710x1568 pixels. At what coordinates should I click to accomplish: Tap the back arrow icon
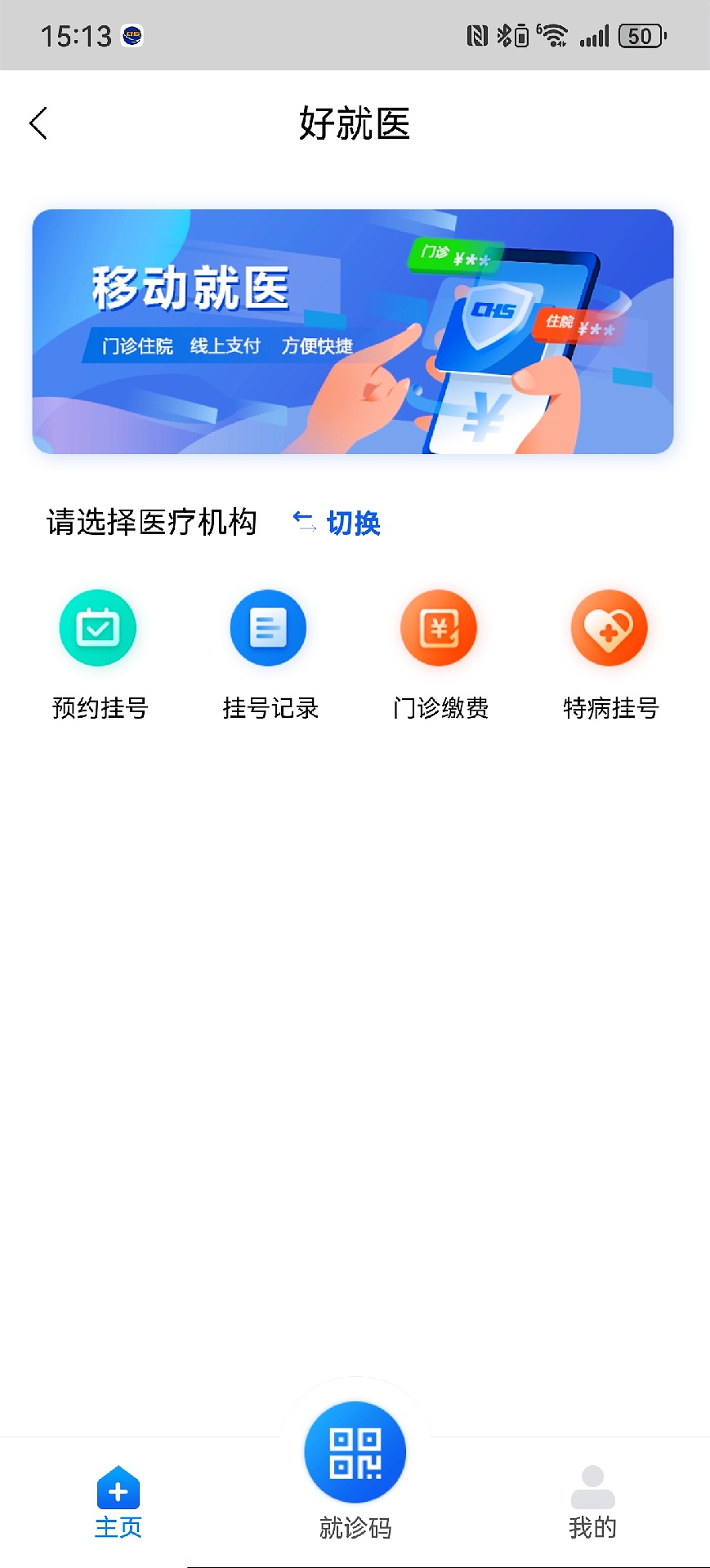[38, 122]
